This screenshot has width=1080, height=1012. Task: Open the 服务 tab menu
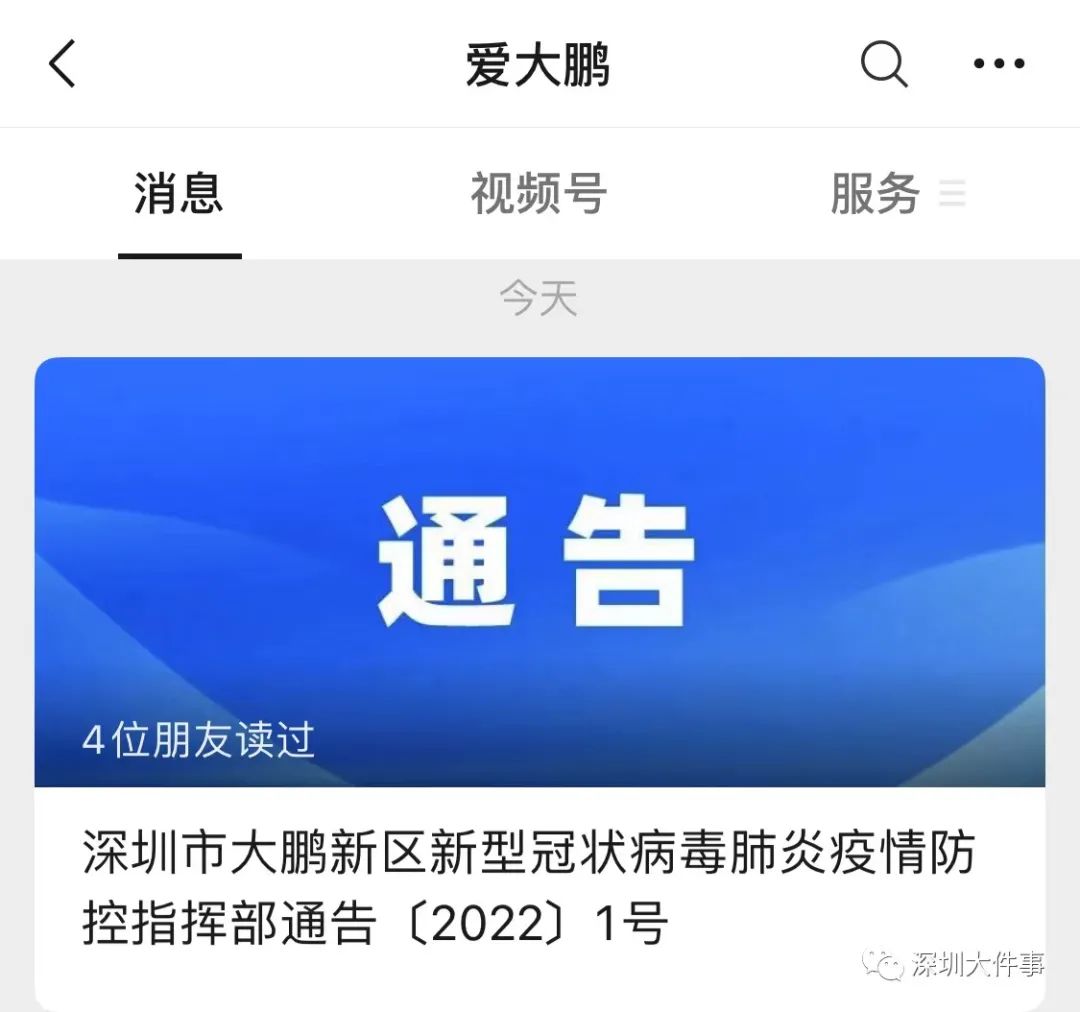(895, 193)
